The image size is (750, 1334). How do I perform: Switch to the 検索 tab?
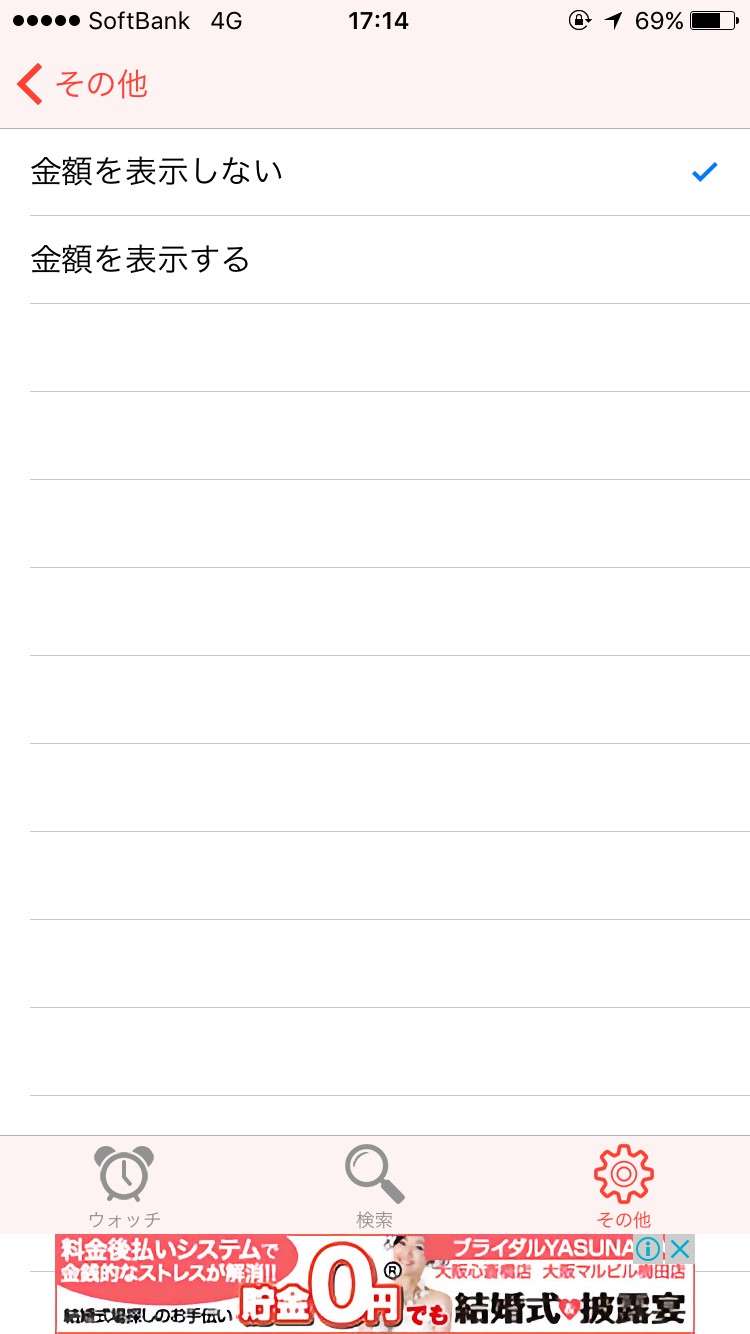[375, 1186]
